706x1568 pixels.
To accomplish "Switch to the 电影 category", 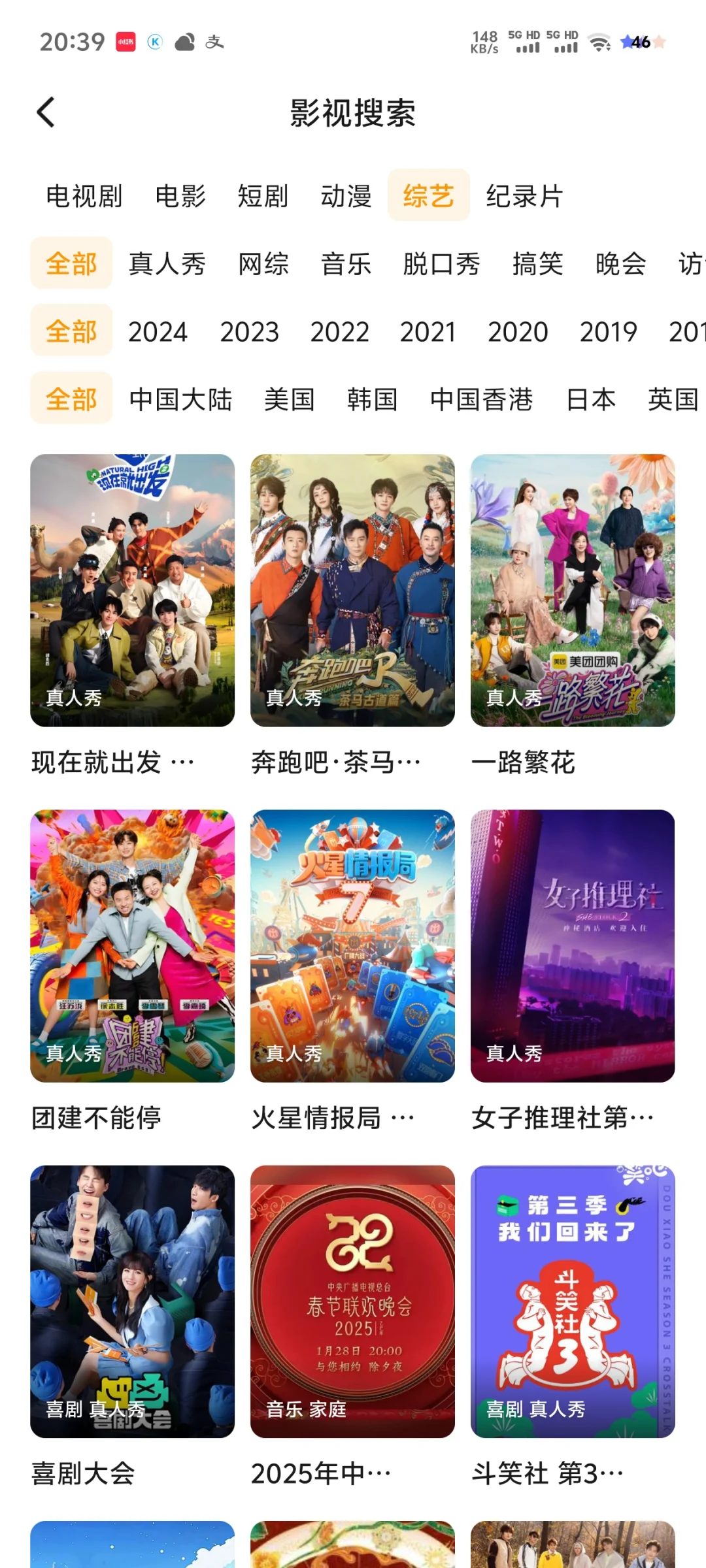I will (180, 196).
